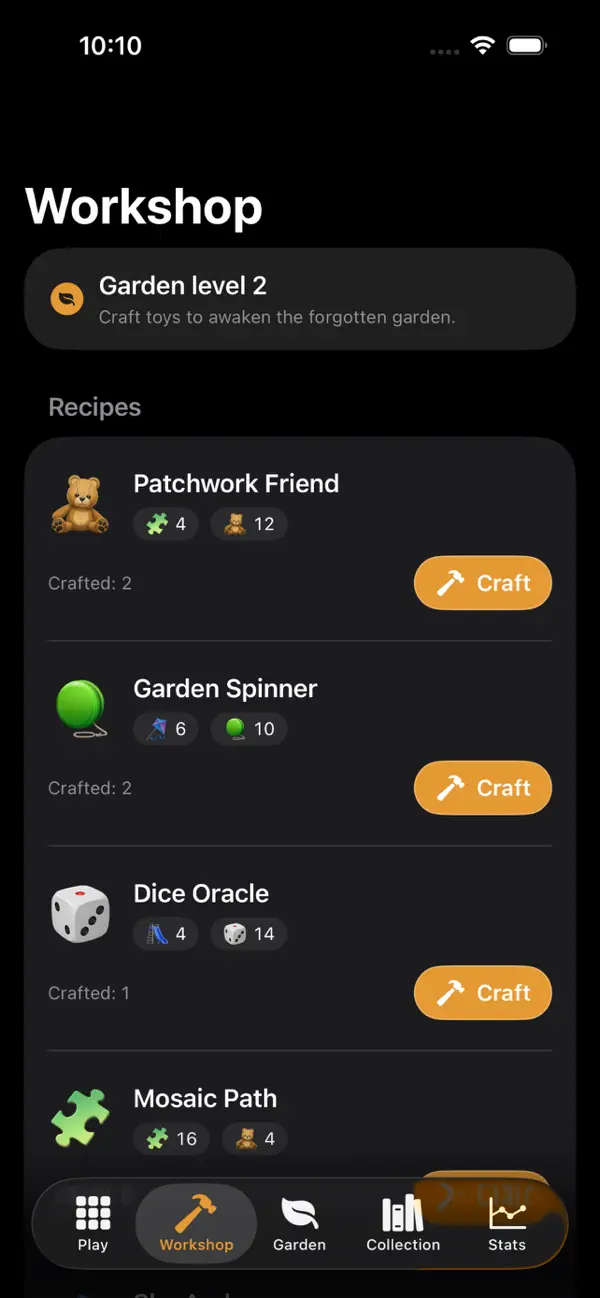This screenshot has width=600, height=1298.
Task: Hit Craft for Dice Oracle
Action: (x=483, y=993)
